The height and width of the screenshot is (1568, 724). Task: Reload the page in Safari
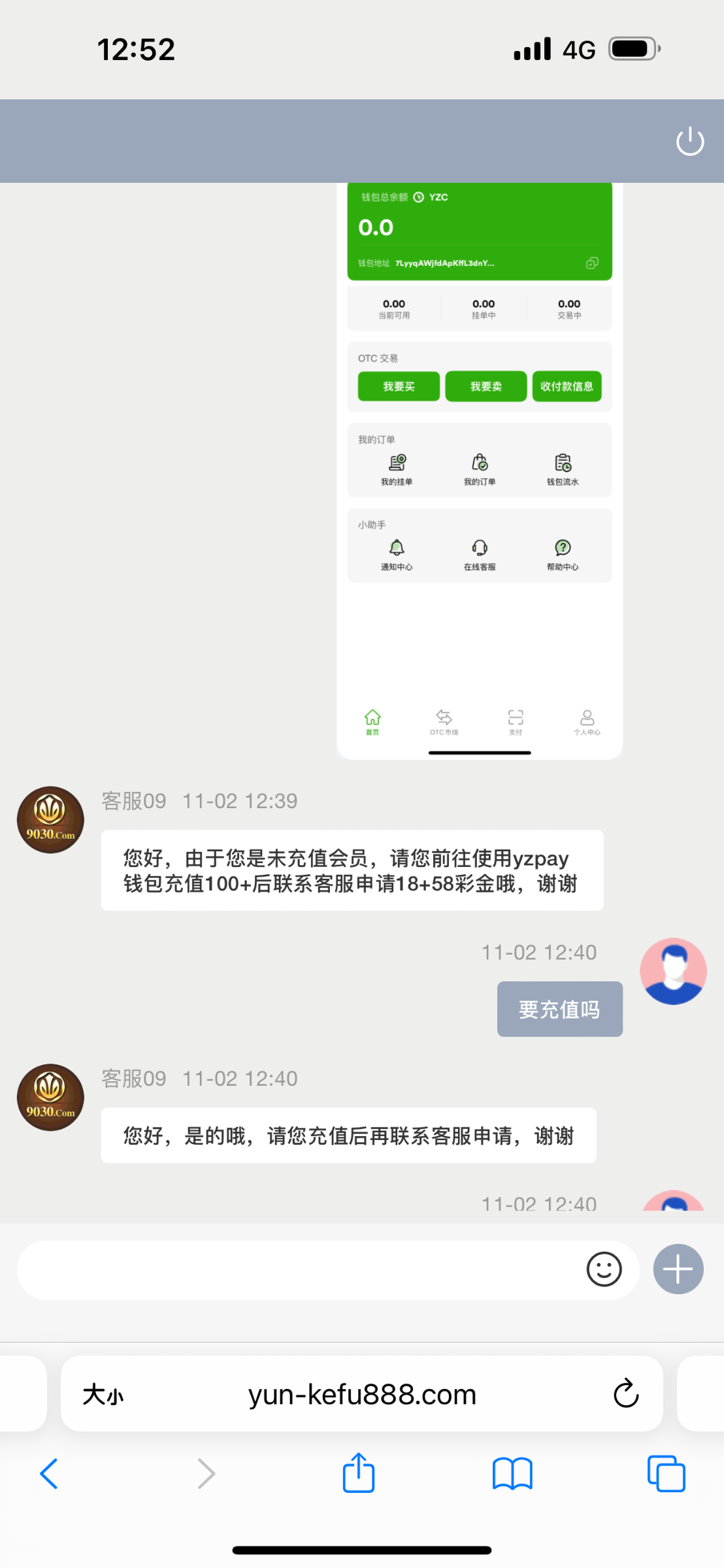[625, 1394]
